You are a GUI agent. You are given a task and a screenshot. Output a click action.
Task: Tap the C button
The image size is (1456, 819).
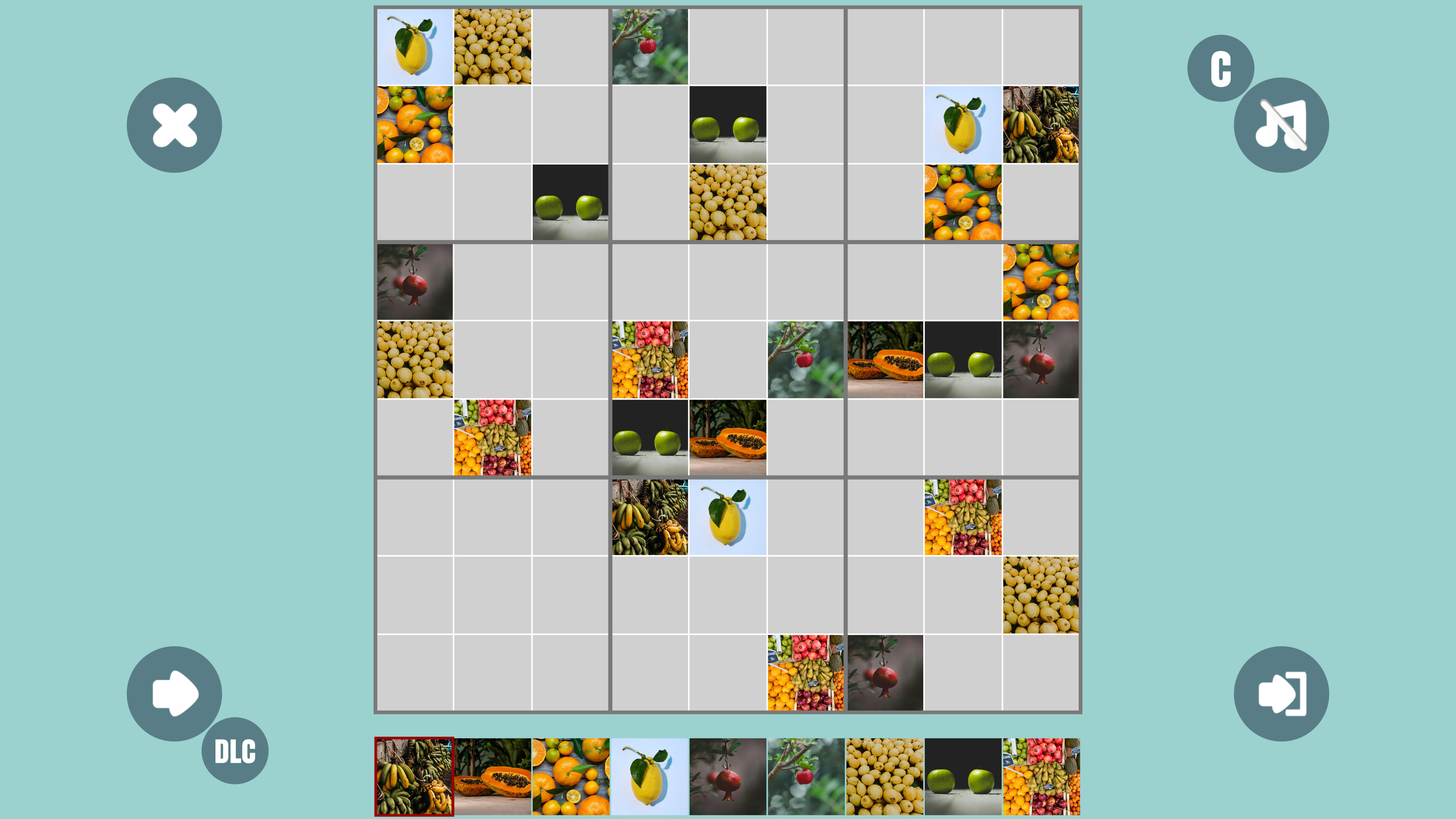(x=1220, y=68)
